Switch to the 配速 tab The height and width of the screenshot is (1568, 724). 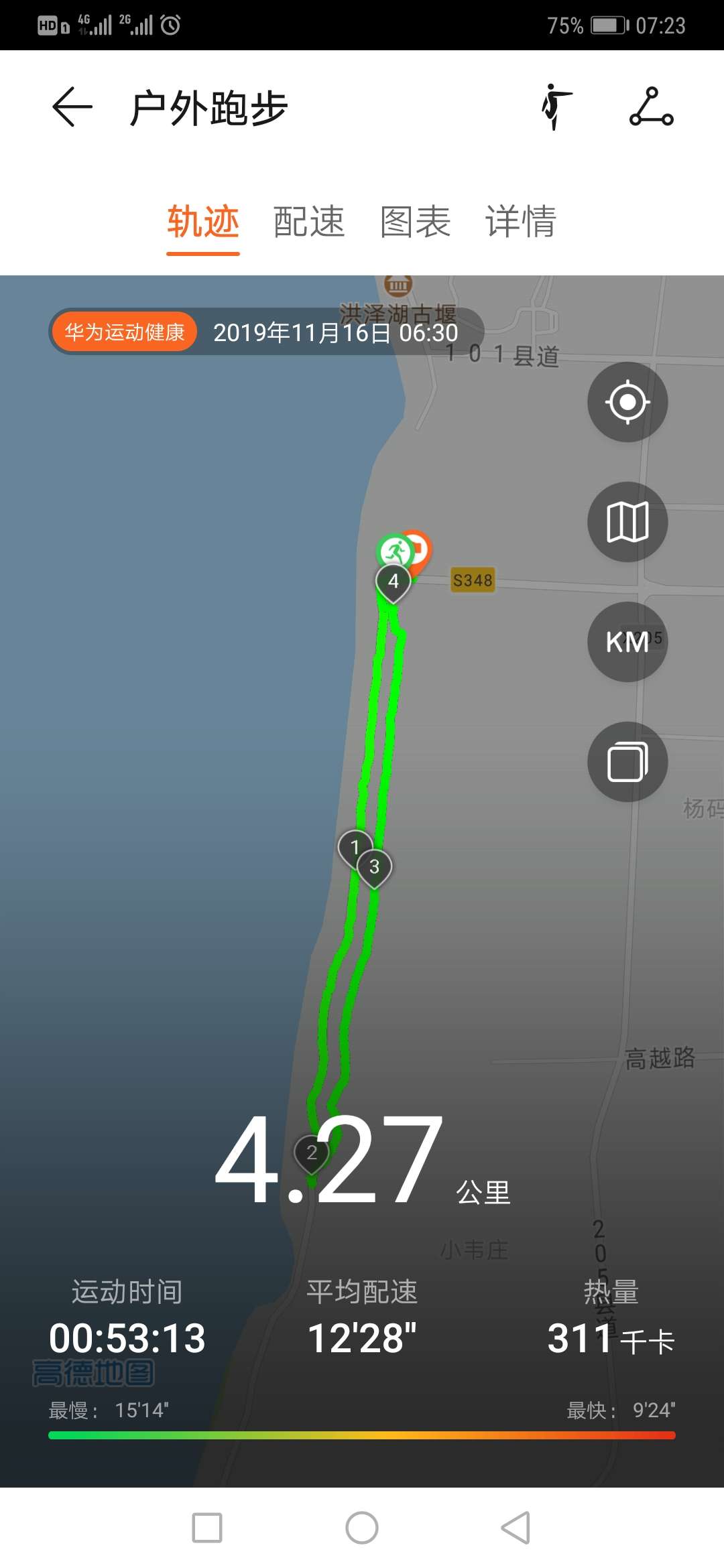pyautogui.click(x=309, y=222)
